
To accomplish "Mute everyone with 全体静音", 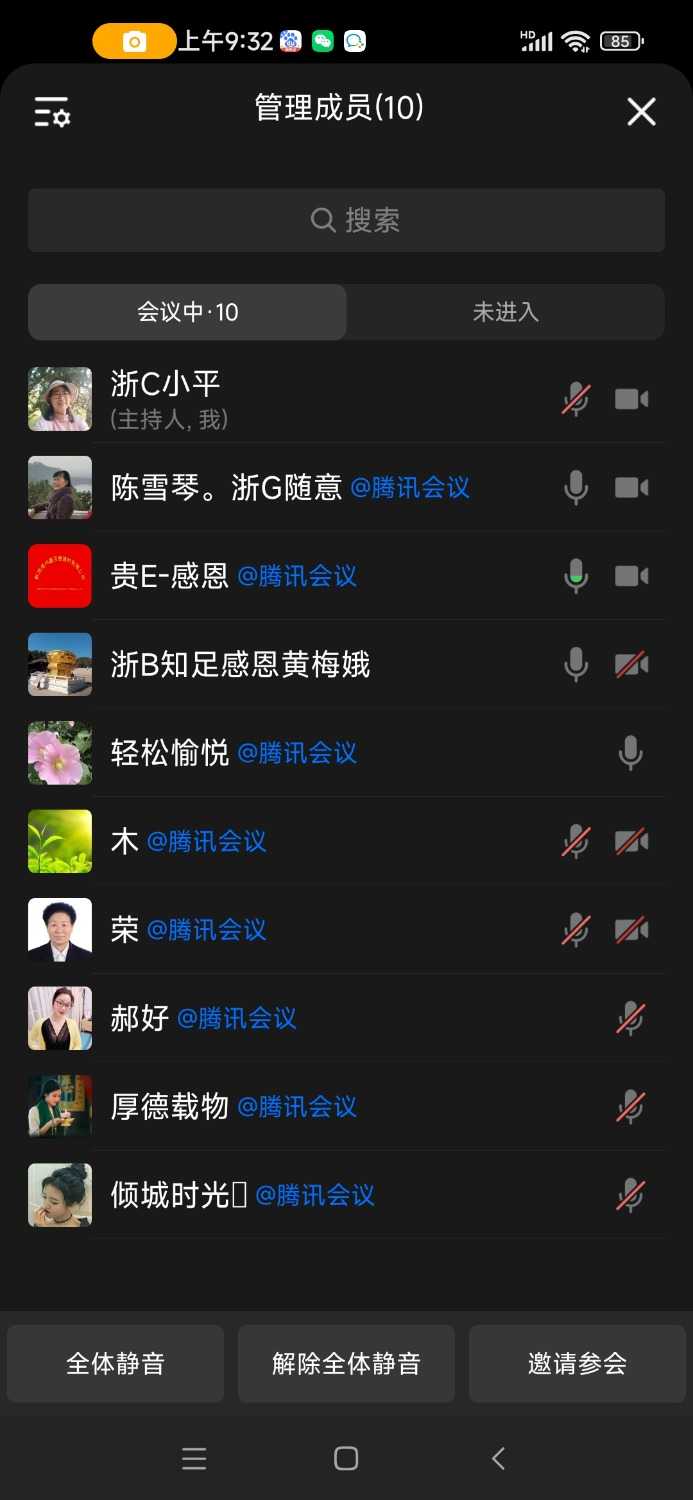I will 115,1363.
